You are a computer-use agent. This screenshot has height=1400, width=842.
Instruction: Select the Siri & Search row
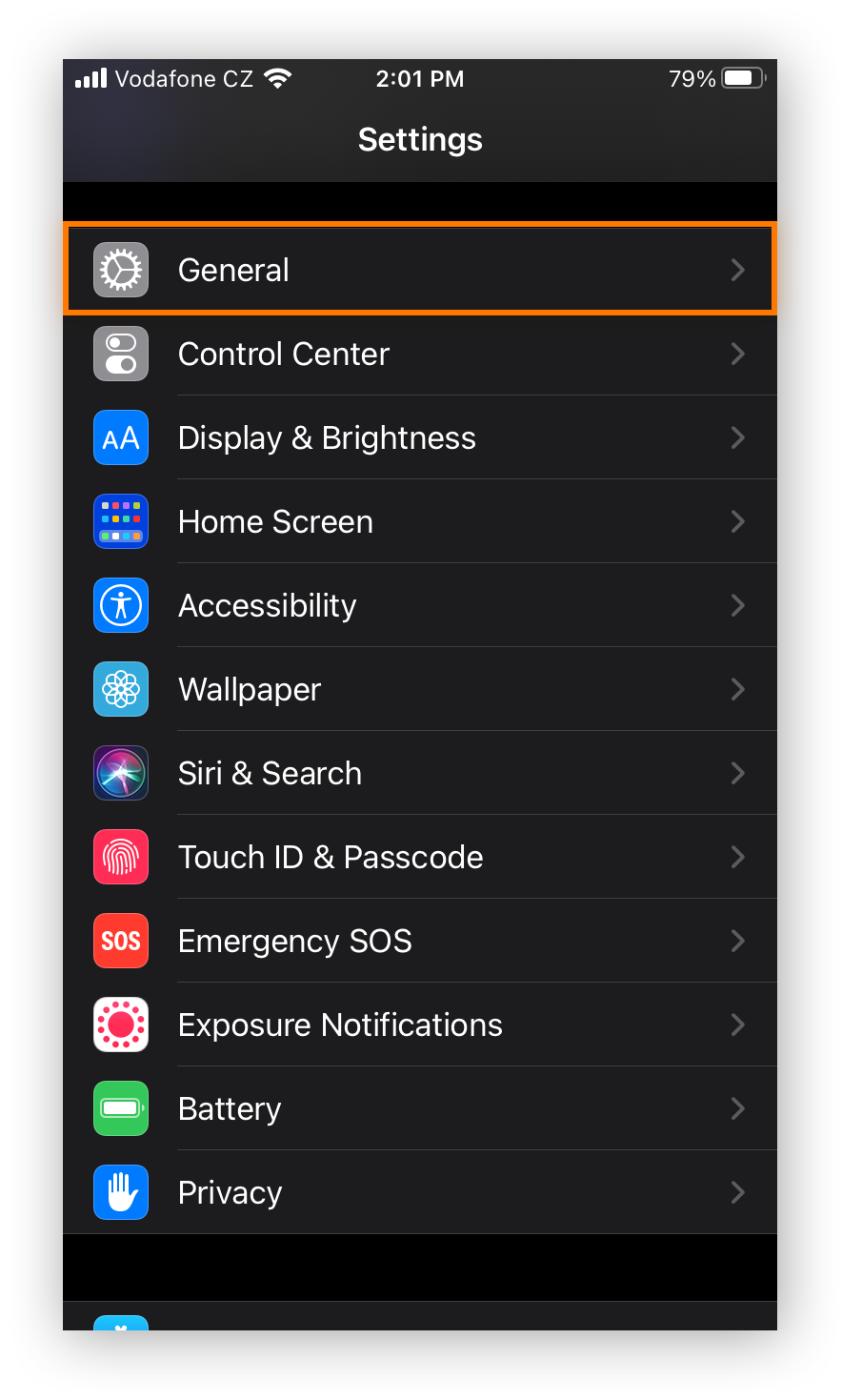click(x=419, y=773)
